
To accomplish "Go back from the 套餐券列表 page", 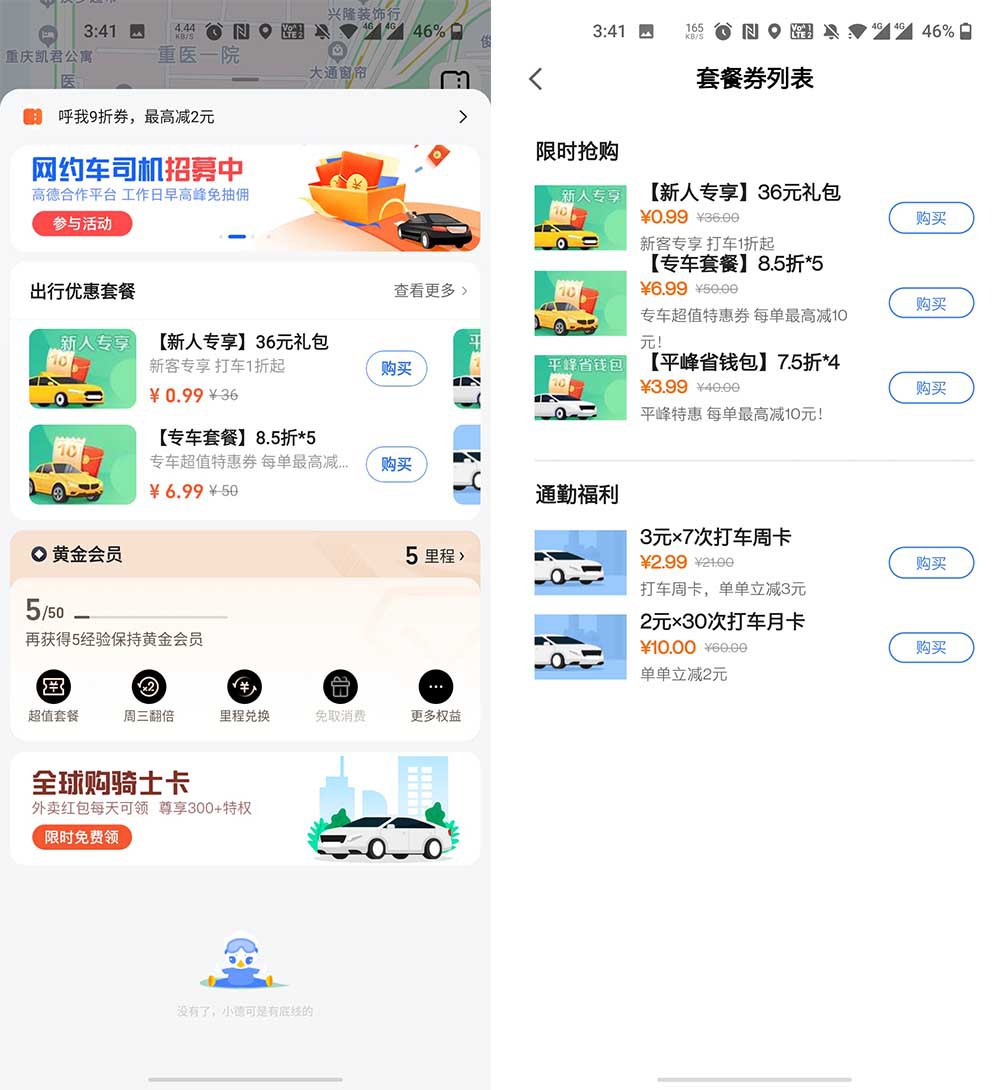I will click(x=536, y=79).
